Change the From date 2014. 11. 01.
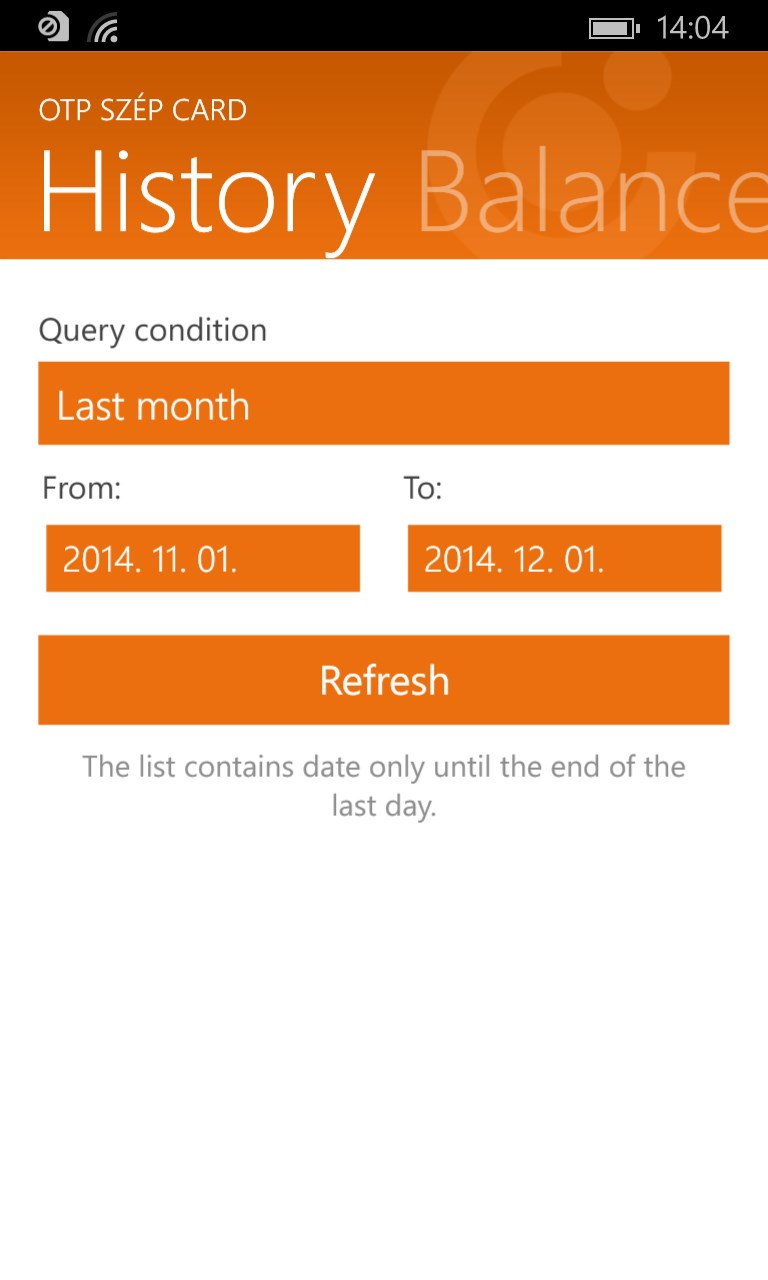 203,558
